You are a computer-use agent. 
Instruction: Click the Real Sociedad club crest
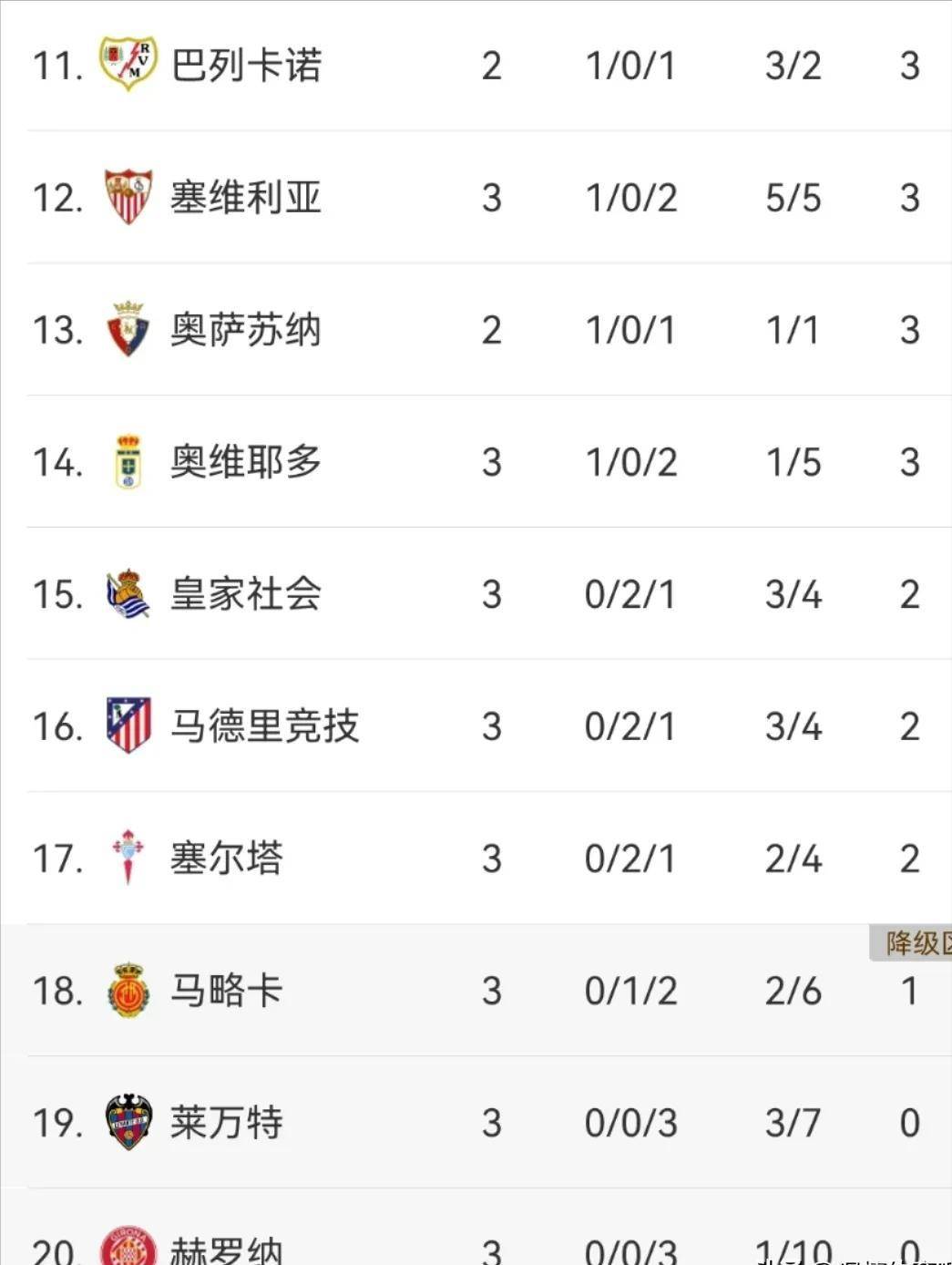coord(128,593)
